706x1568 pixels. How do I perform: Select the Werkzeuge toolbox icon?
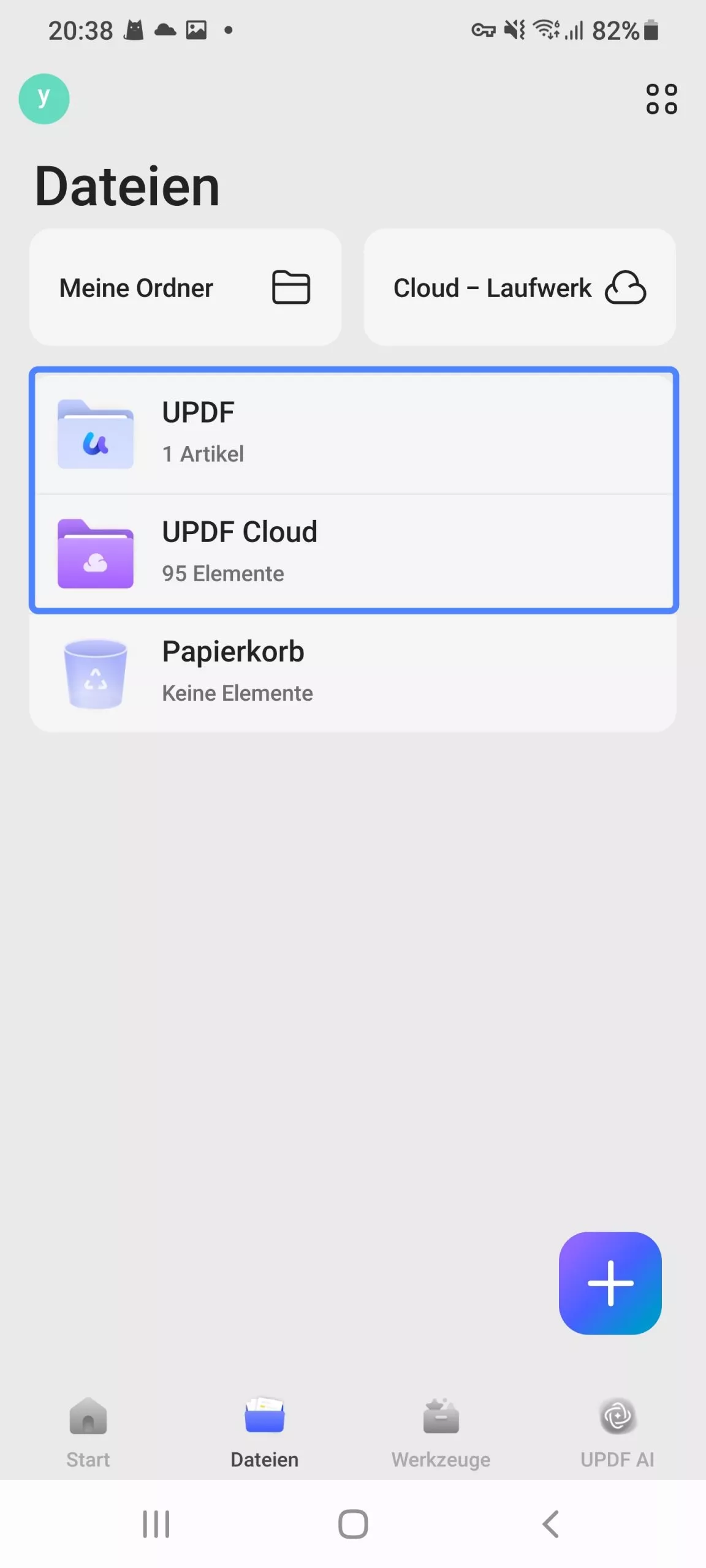point(440,1418)
